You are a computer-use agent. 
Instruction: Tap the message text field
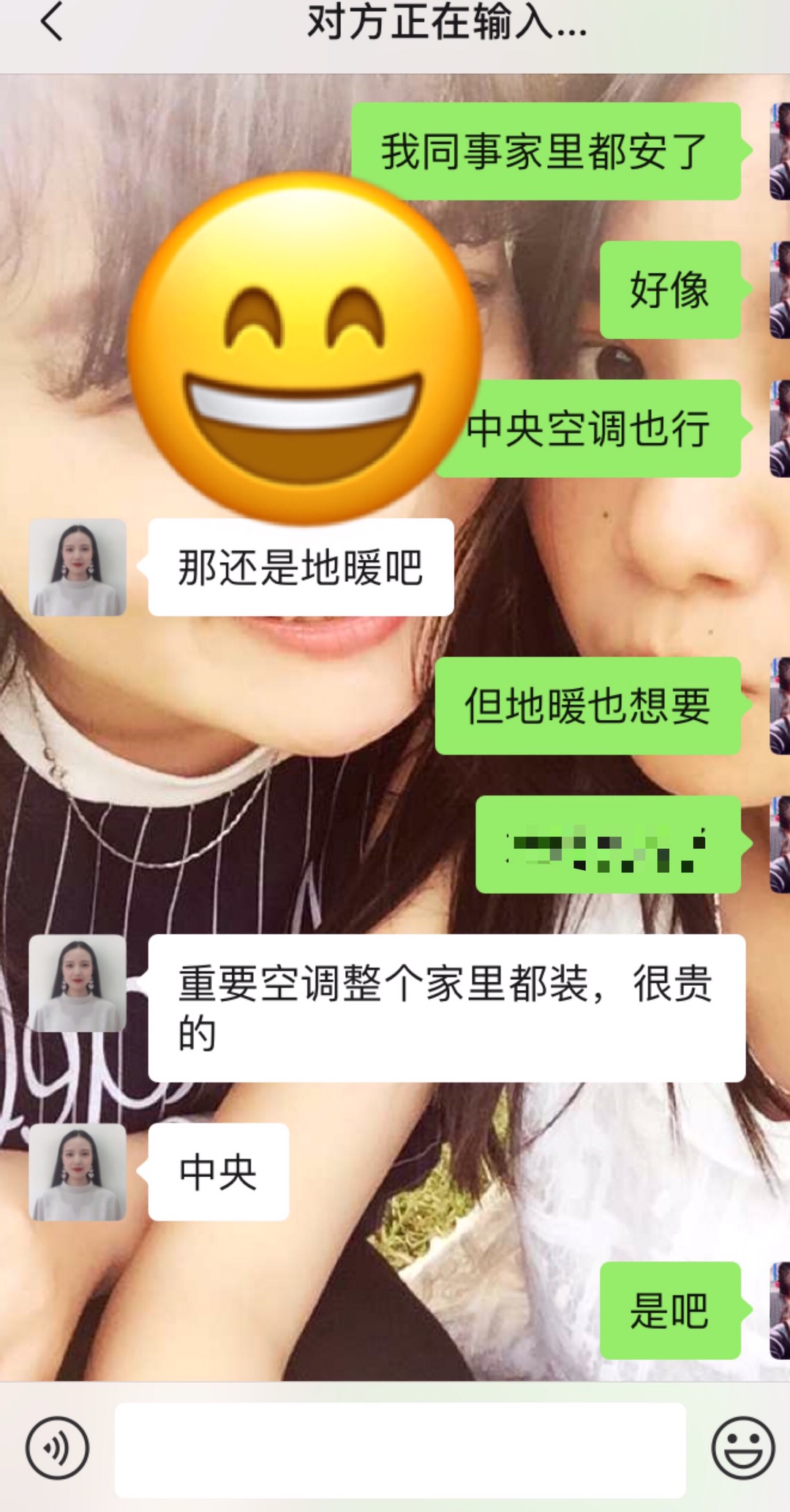point(399,1449)
